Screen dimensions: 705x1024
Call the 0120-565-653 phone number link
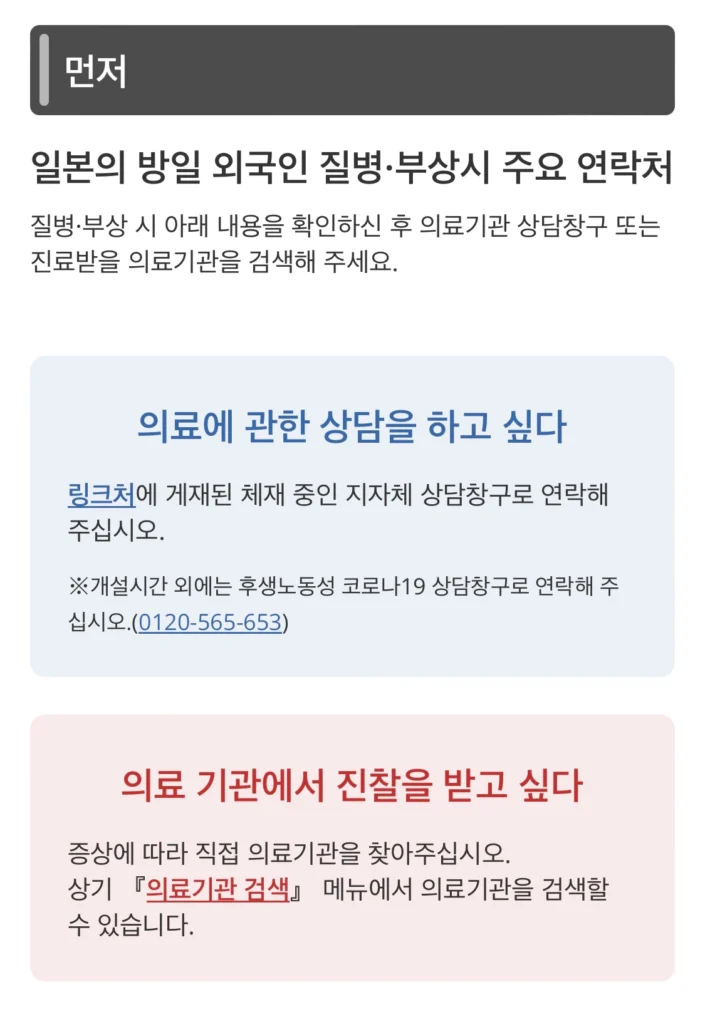209,622
